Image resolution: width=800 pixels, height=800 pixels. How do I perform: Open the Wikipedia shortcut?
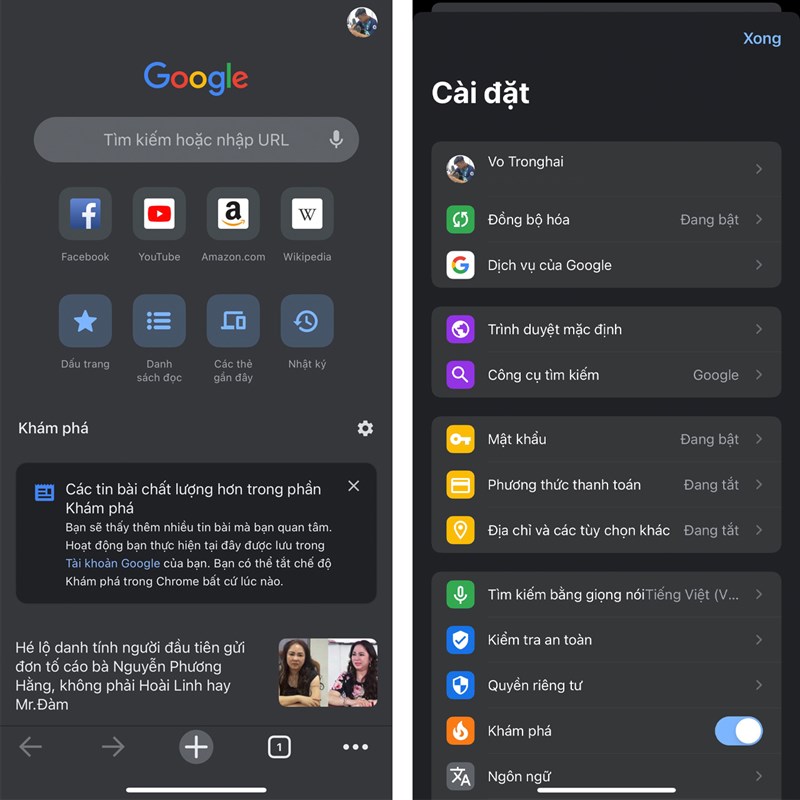point(307,214)
